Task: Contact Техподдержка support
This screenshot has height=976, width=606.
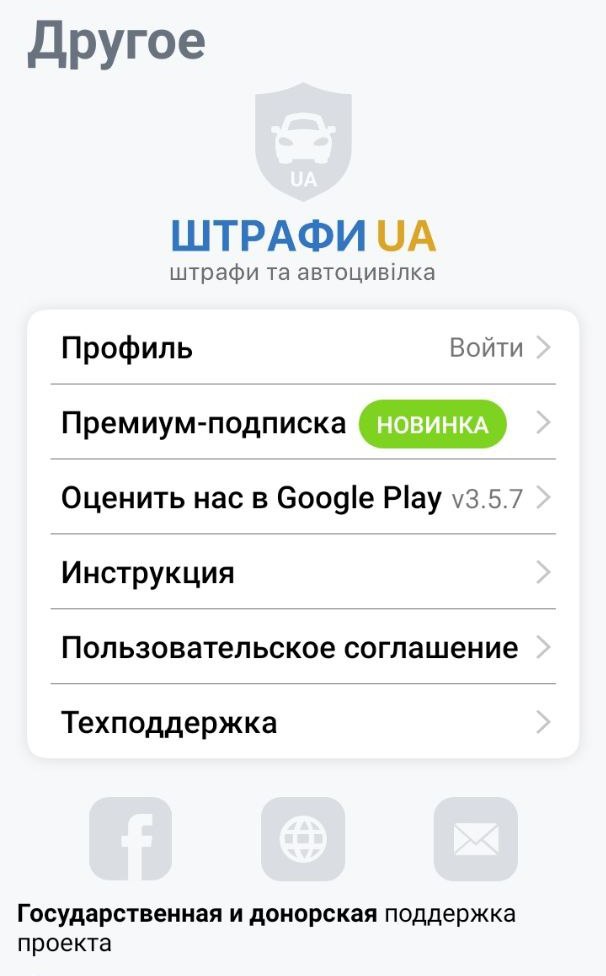Action: click(302, 722)
